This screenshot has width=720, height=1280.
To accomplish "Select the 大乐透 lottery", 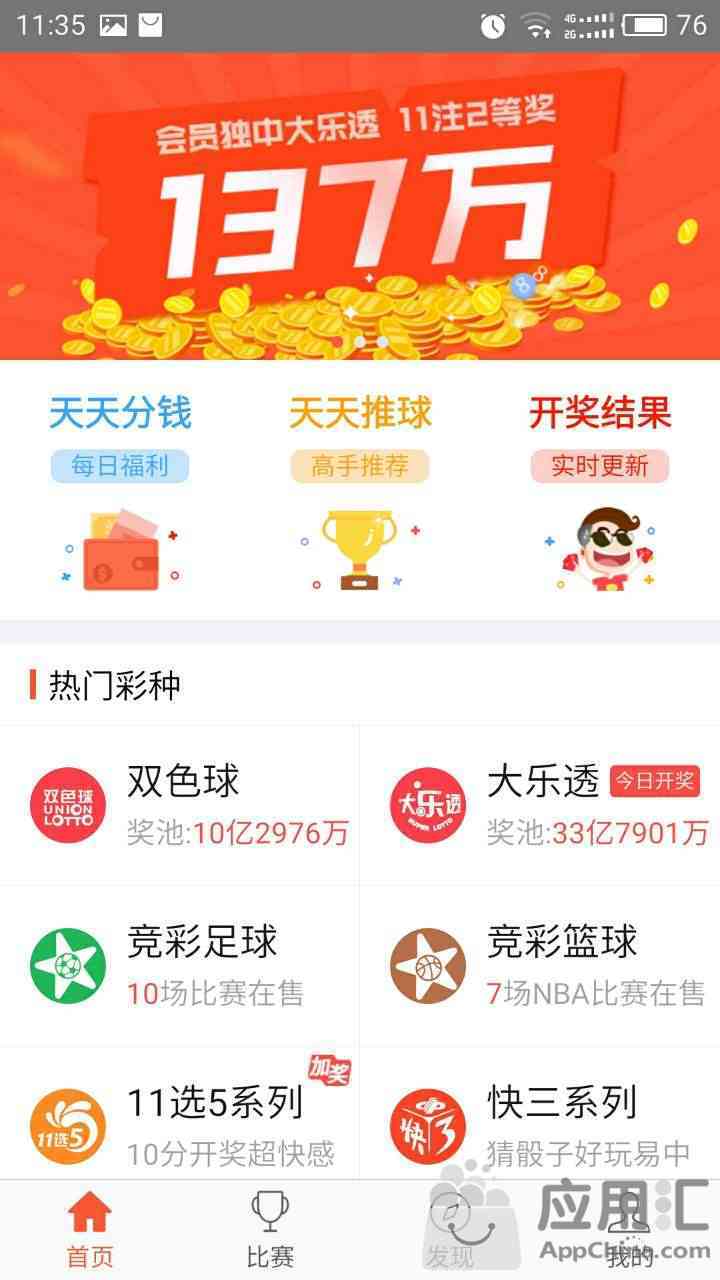I will coord(540,805).
